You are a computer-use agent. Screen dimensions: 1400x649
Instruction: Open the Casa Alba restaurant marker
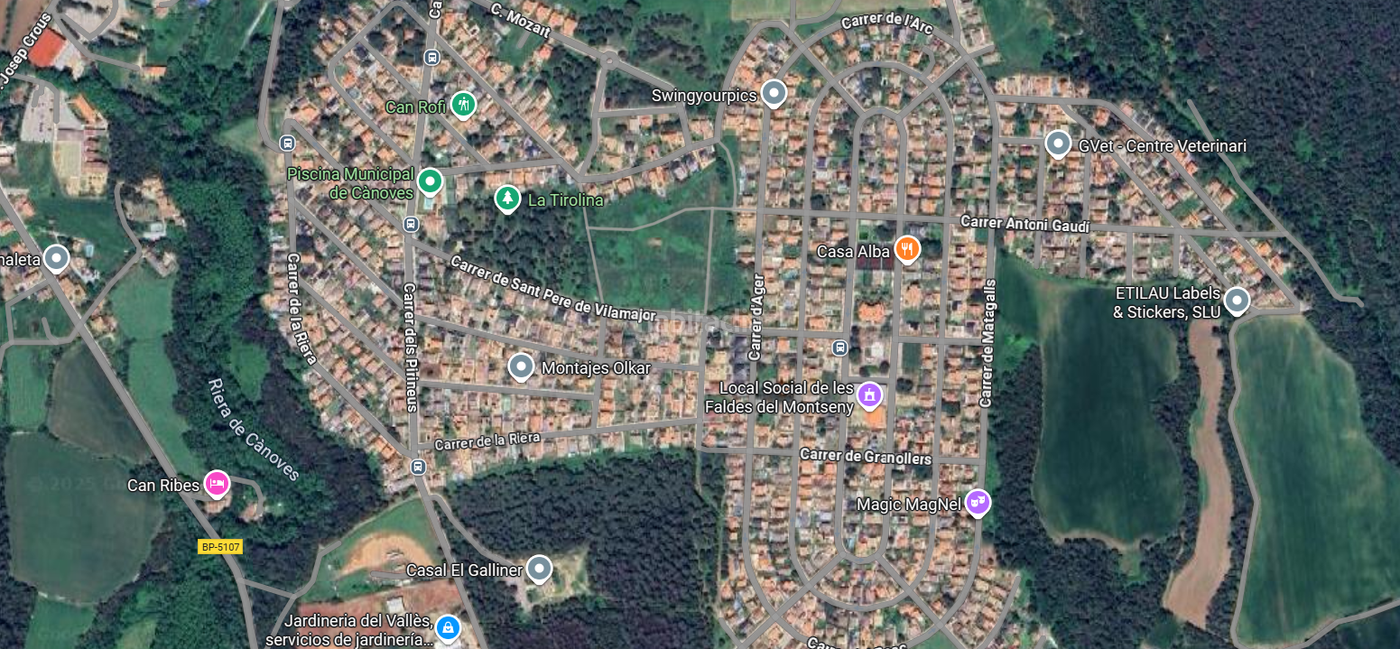pos(907,249)
